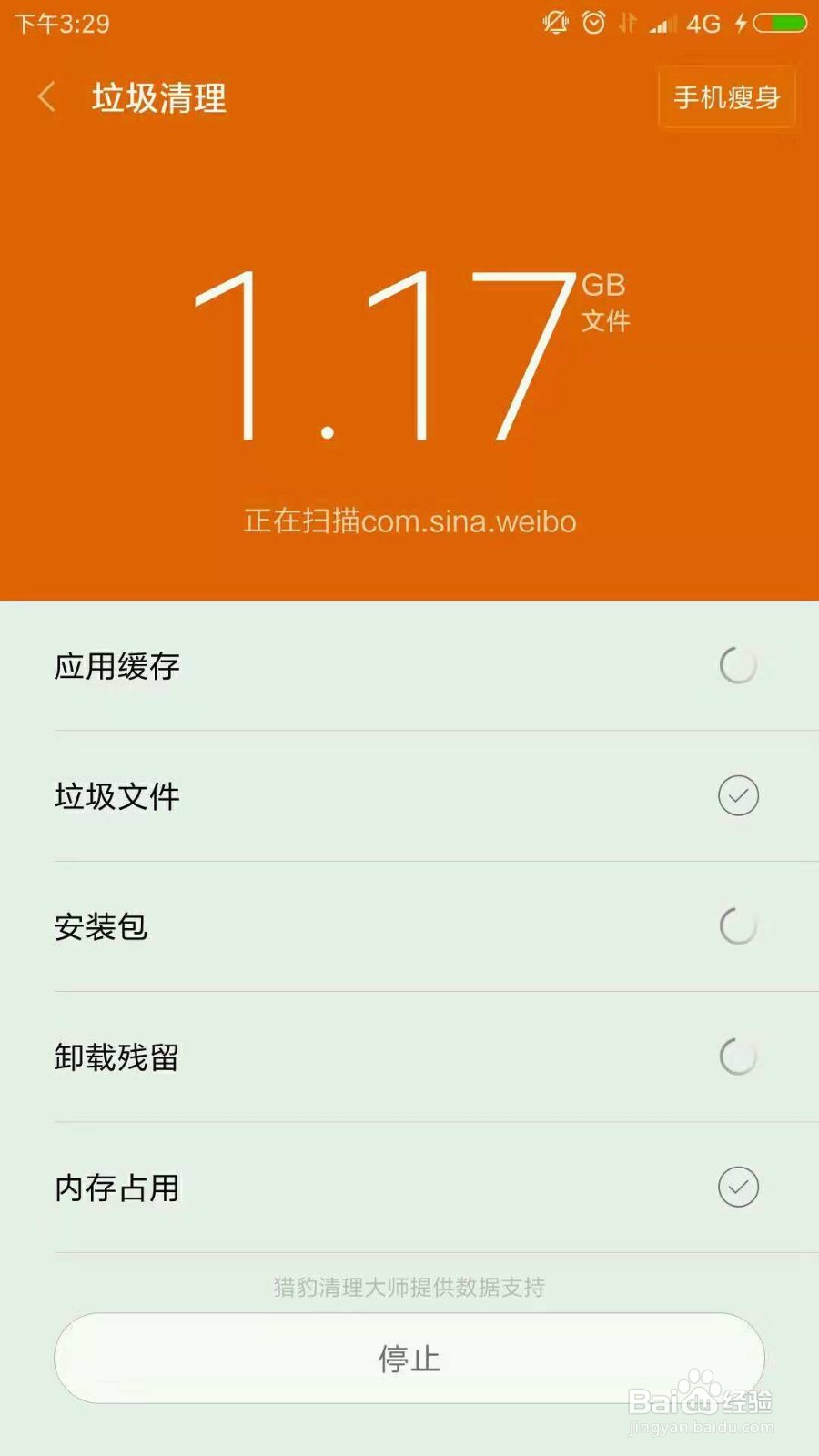
Task: Tap the vibrate mode icon in status bar
Action: tap(626, 23)
